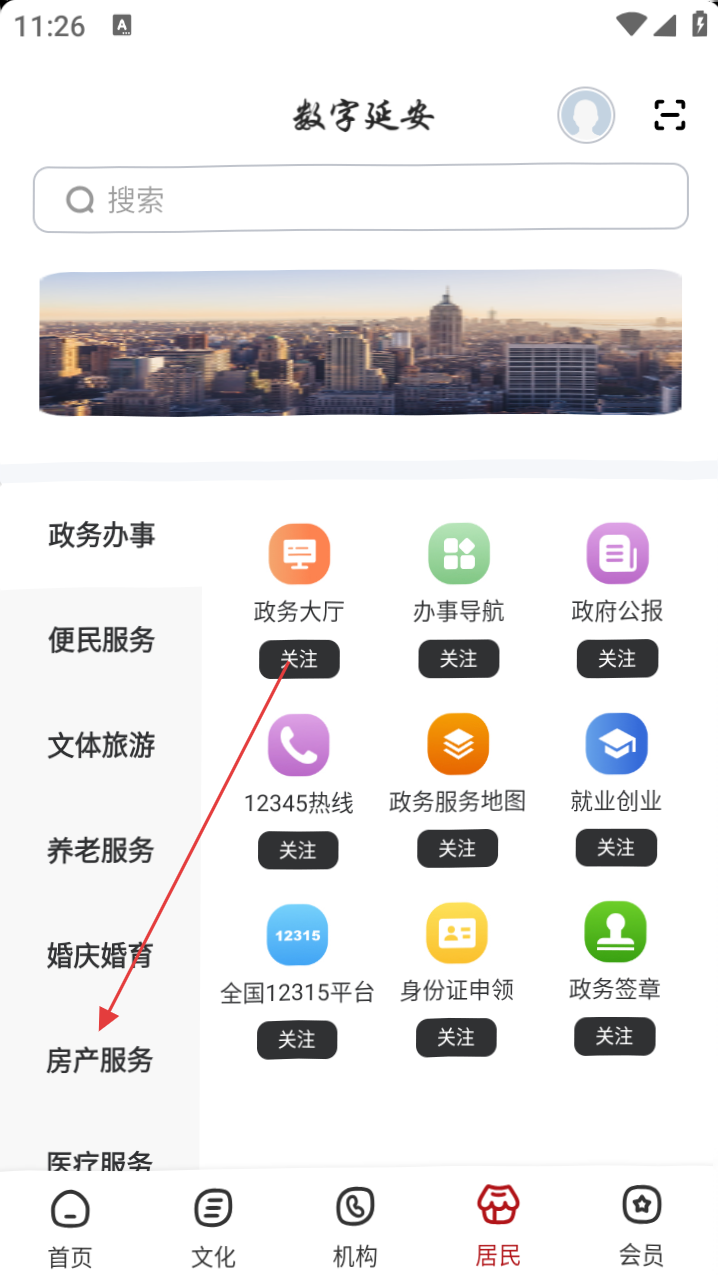Switch to the 养老服务 category

[101, 851]
